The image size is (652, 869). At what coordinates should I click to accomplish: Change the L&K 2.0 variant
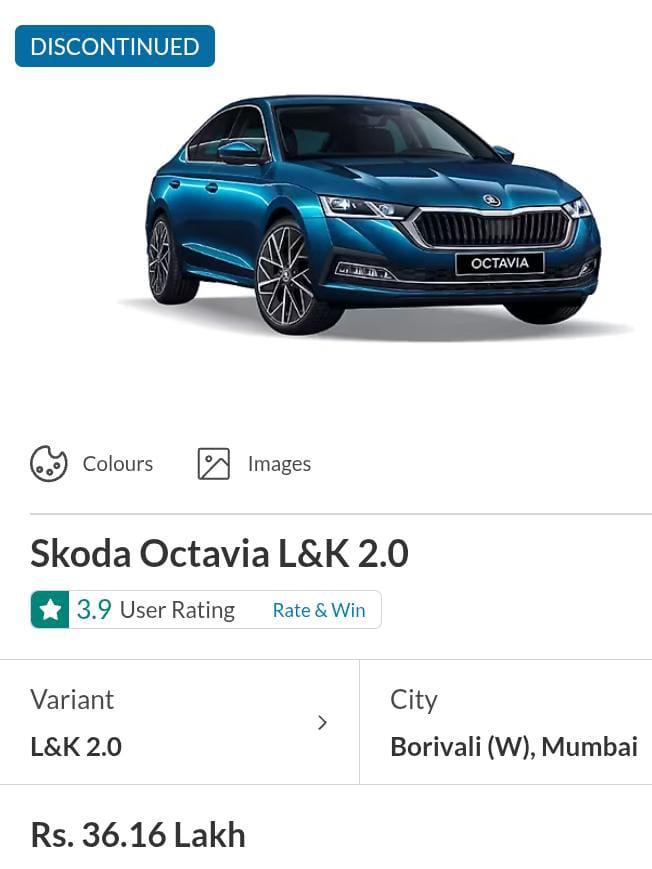pos(180,723)
